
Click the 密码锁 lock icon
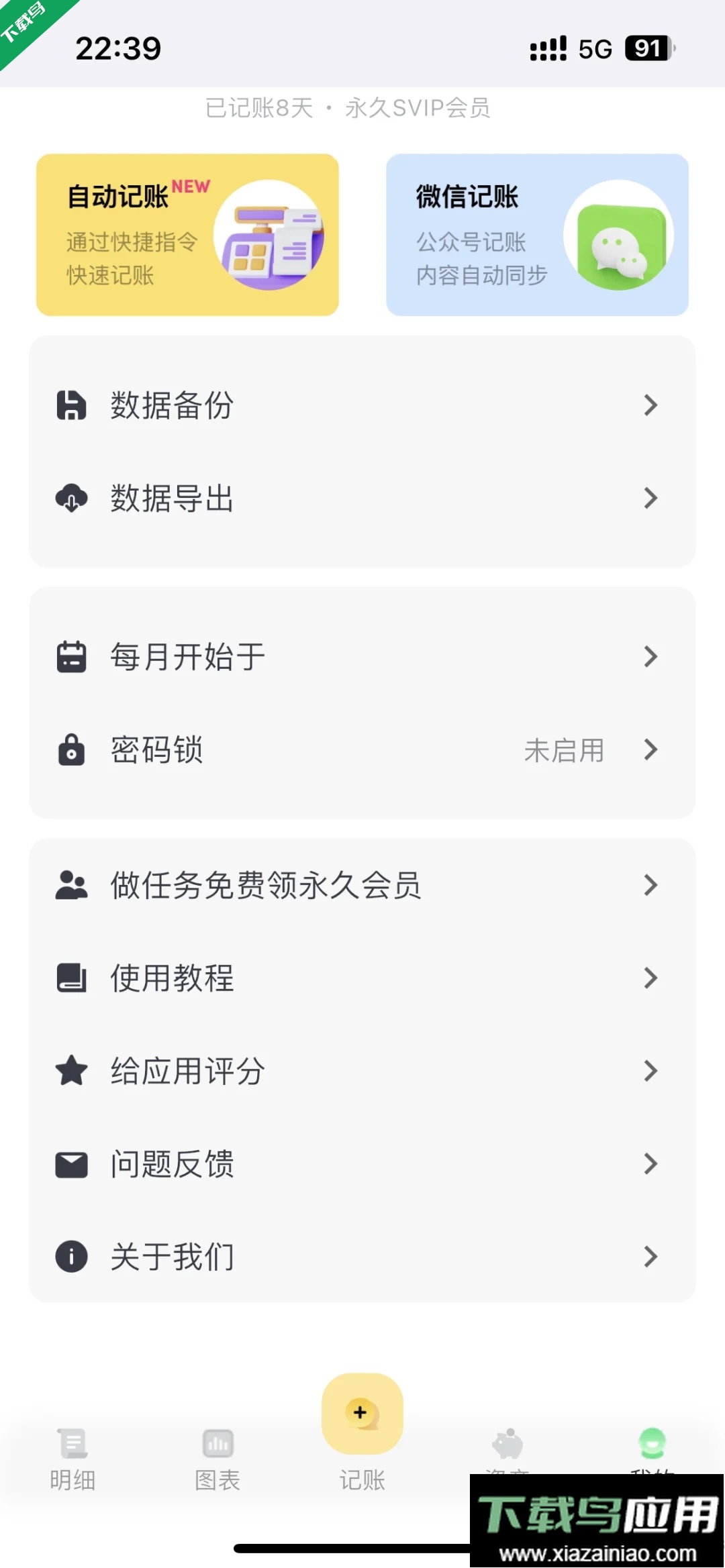tap(72, 750)
